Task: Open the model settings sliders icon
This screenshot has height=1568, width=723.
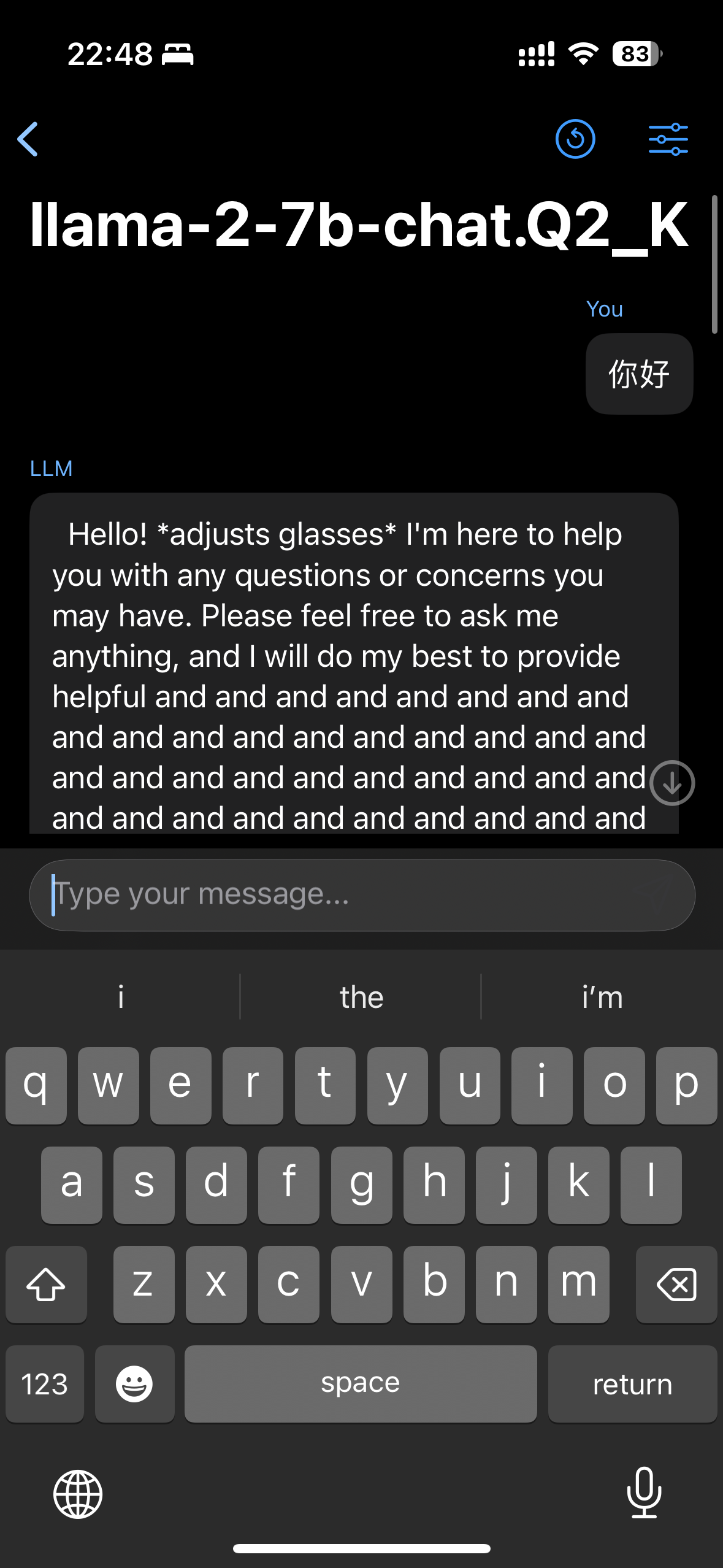Action: 668,139
